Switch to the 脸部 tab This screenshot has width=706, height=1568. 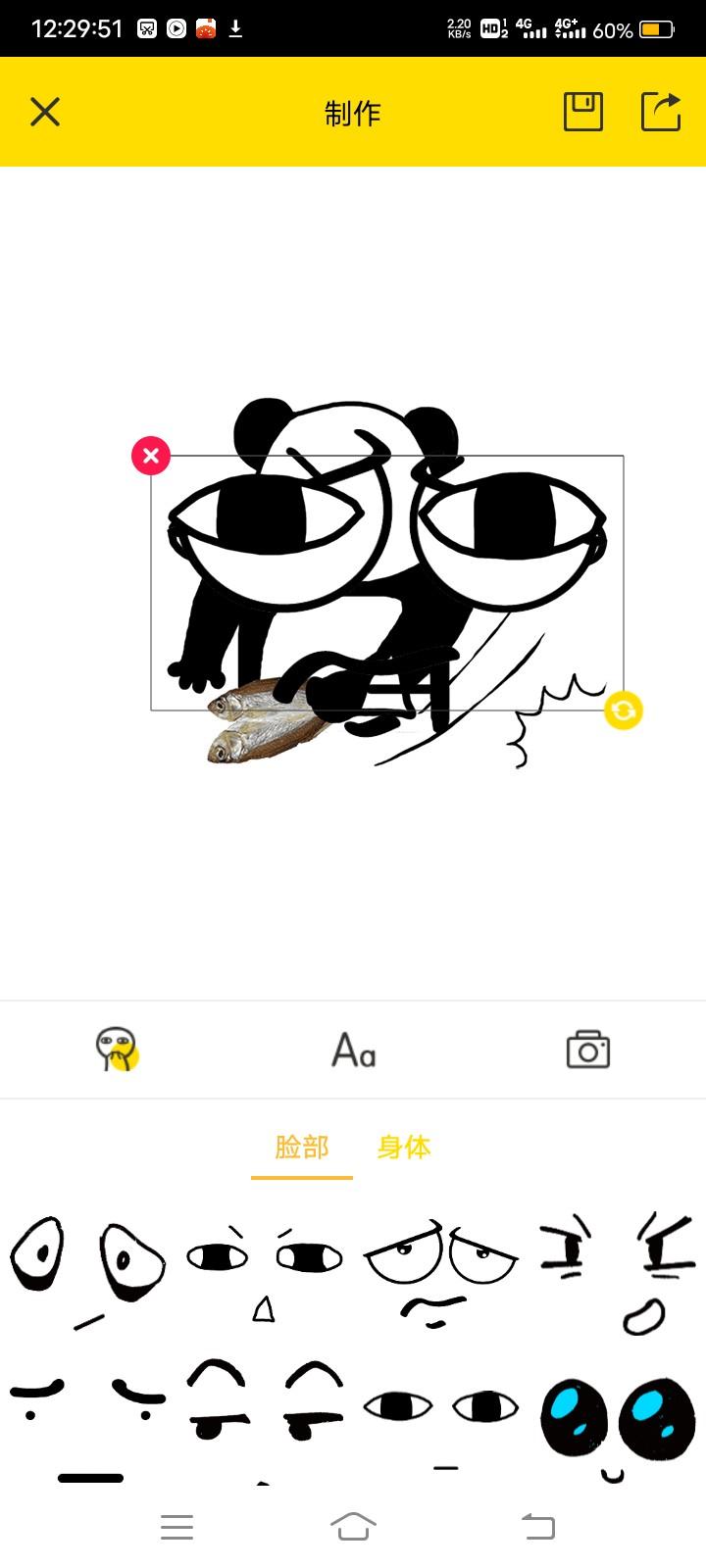pos(301,1147)
